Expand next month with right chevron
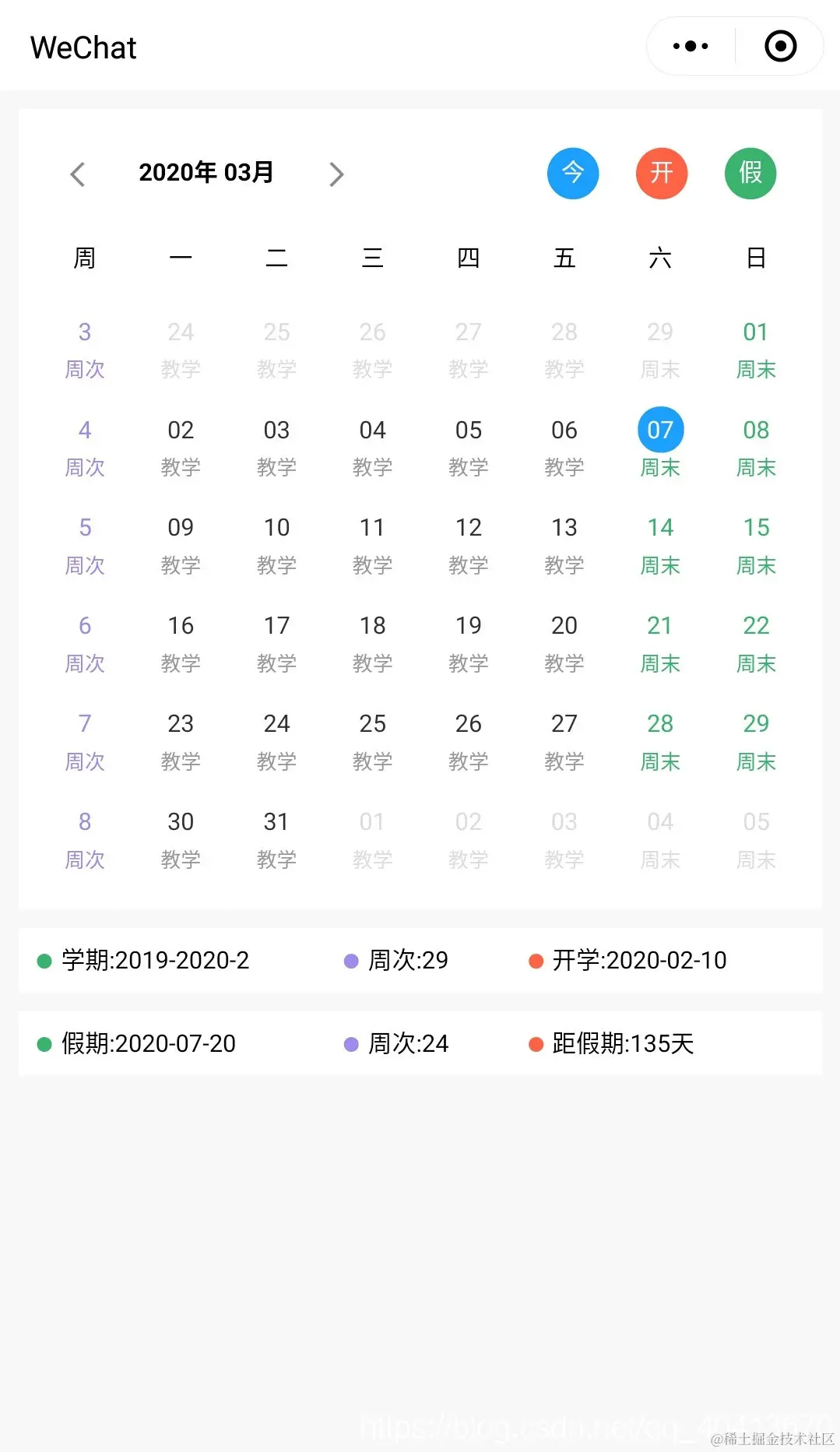Screen dimensions: 840x1452 click(336, 174)
